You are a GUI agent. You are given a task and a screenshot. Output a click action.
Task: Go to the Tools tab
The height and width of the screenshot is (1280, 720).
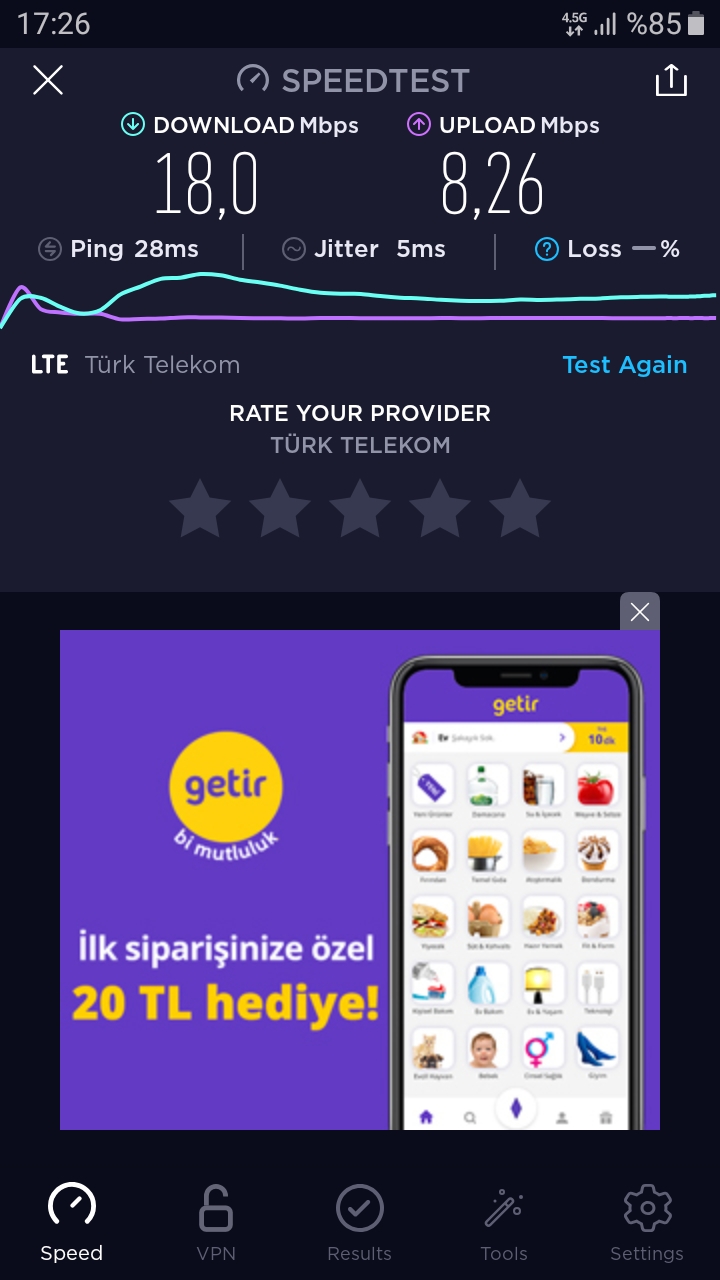coord(504,1222)
